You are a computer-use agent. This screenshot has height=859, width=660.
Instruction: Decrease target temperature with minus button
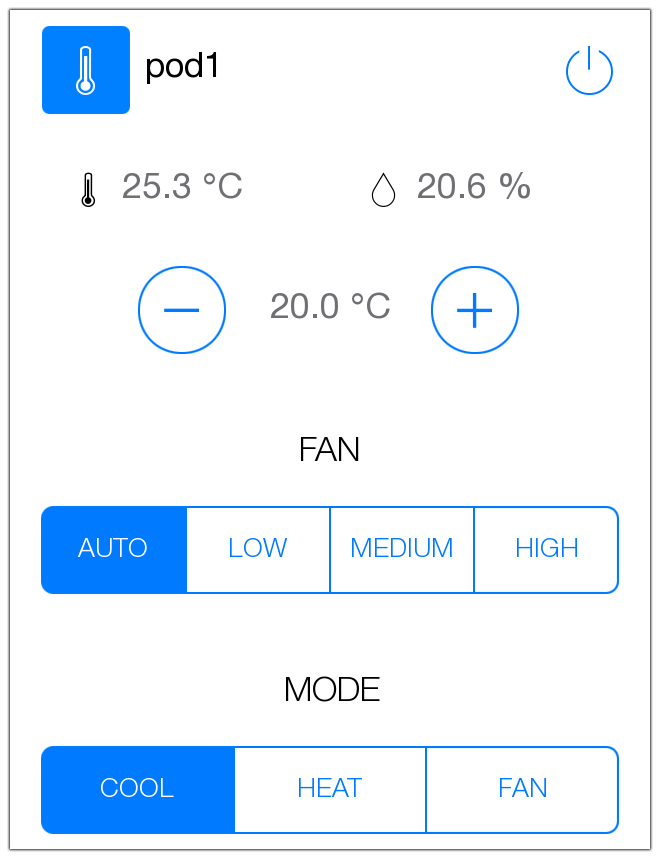(182, 310)
